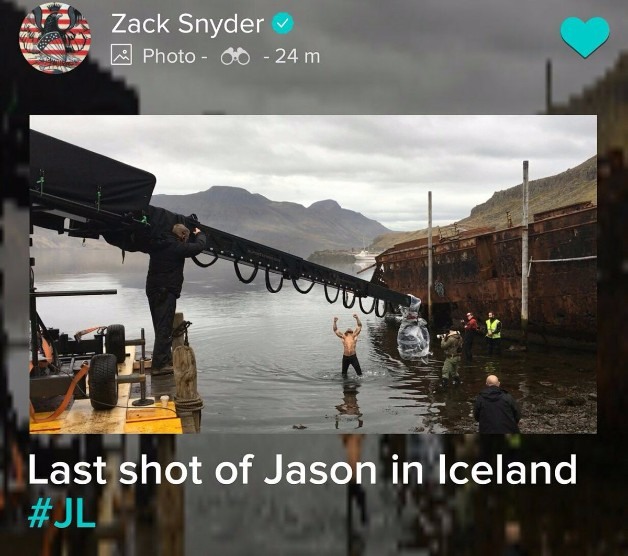
Task: Open Zack Snyder's profile picture
Action: pyautogui.click(x=55, y=38)
